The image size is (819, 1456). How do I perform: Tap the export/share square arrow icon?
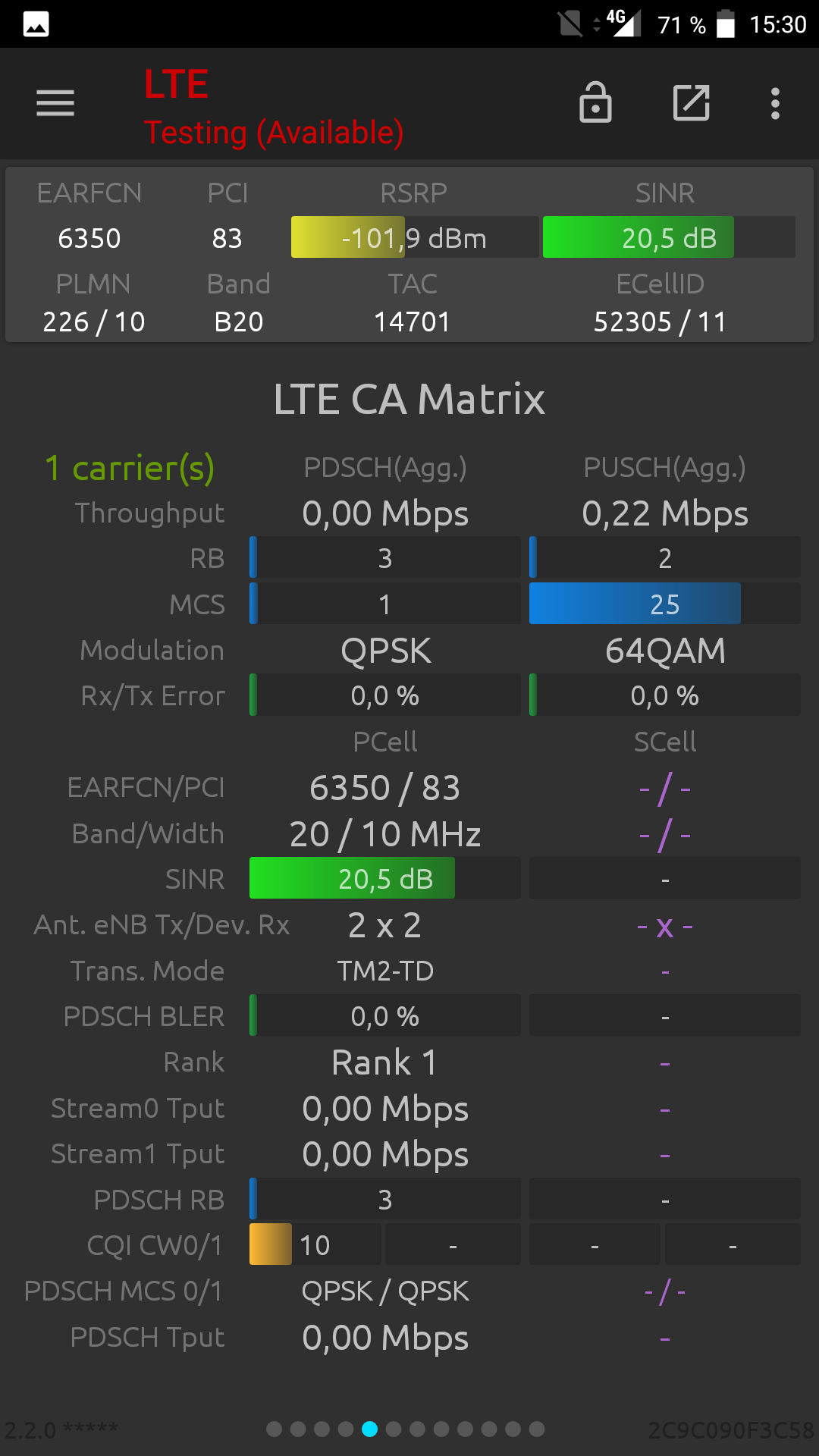pos(692,102)
